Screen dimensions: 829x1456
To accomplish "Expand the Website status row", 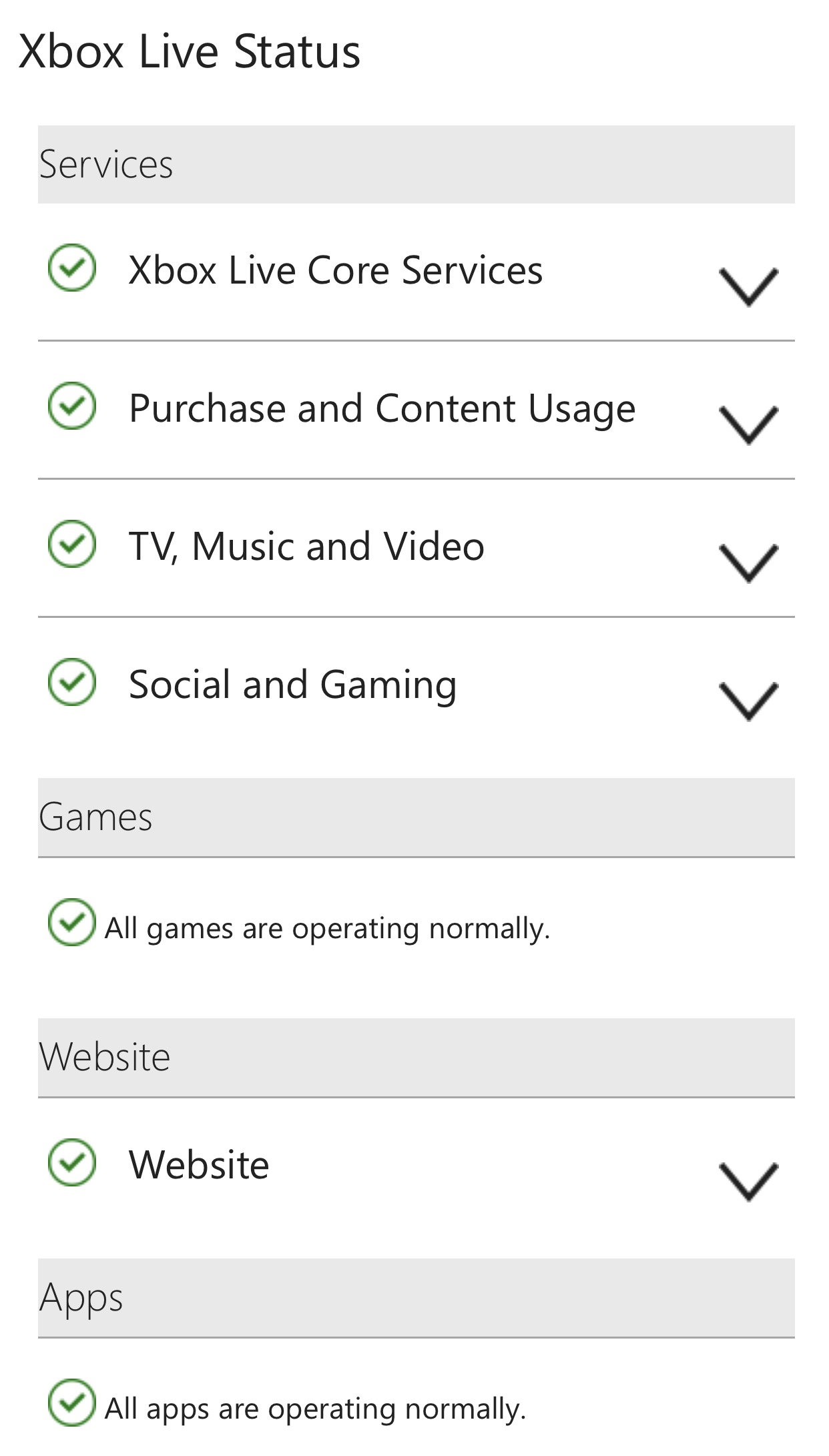I will coord(748,1181).
